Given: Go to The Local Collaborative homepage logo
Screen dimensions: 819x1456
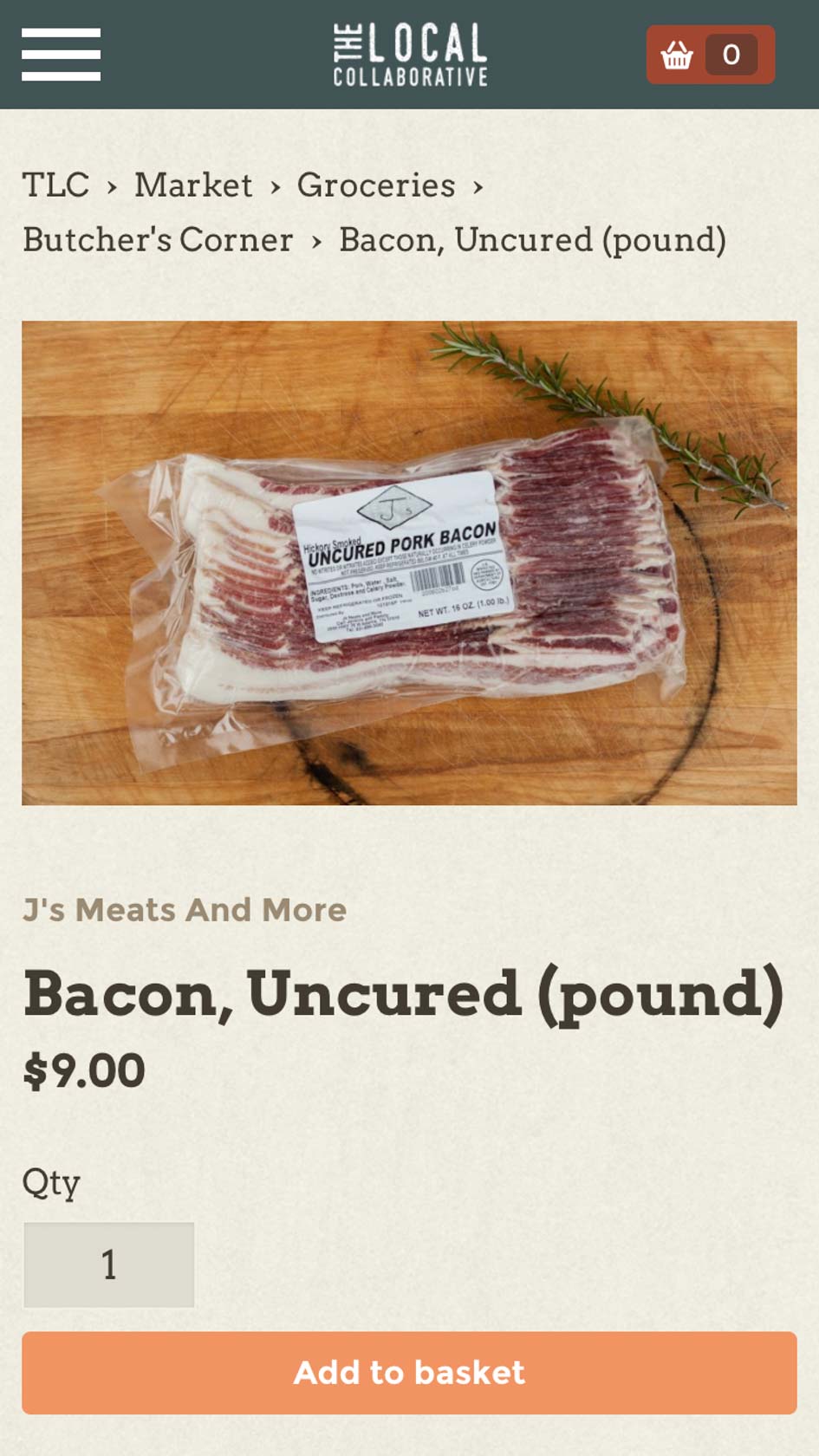Looking at the screenshot, I should [410, 55].
